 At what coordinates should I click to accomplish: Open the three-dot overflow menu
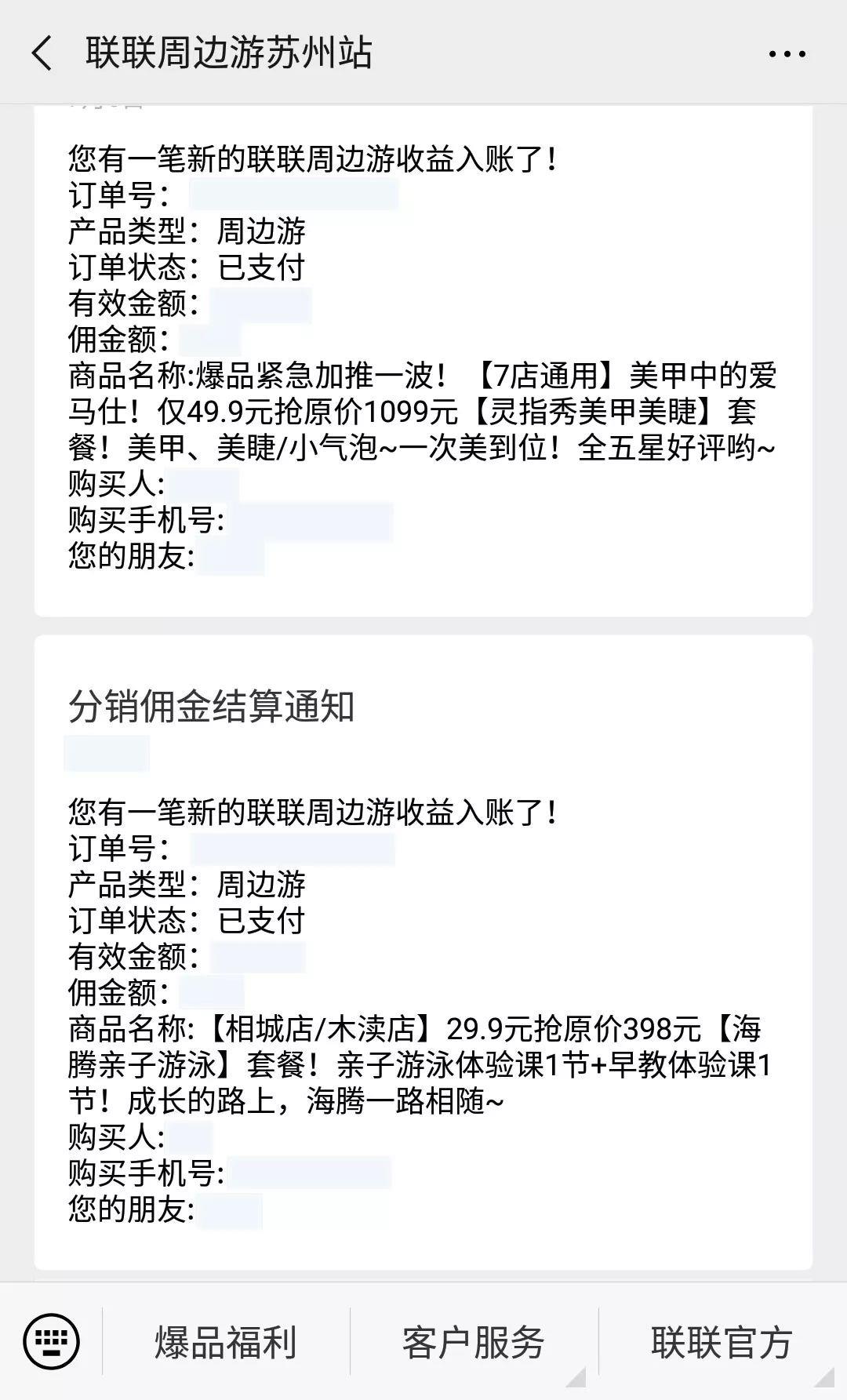point(787,53)
